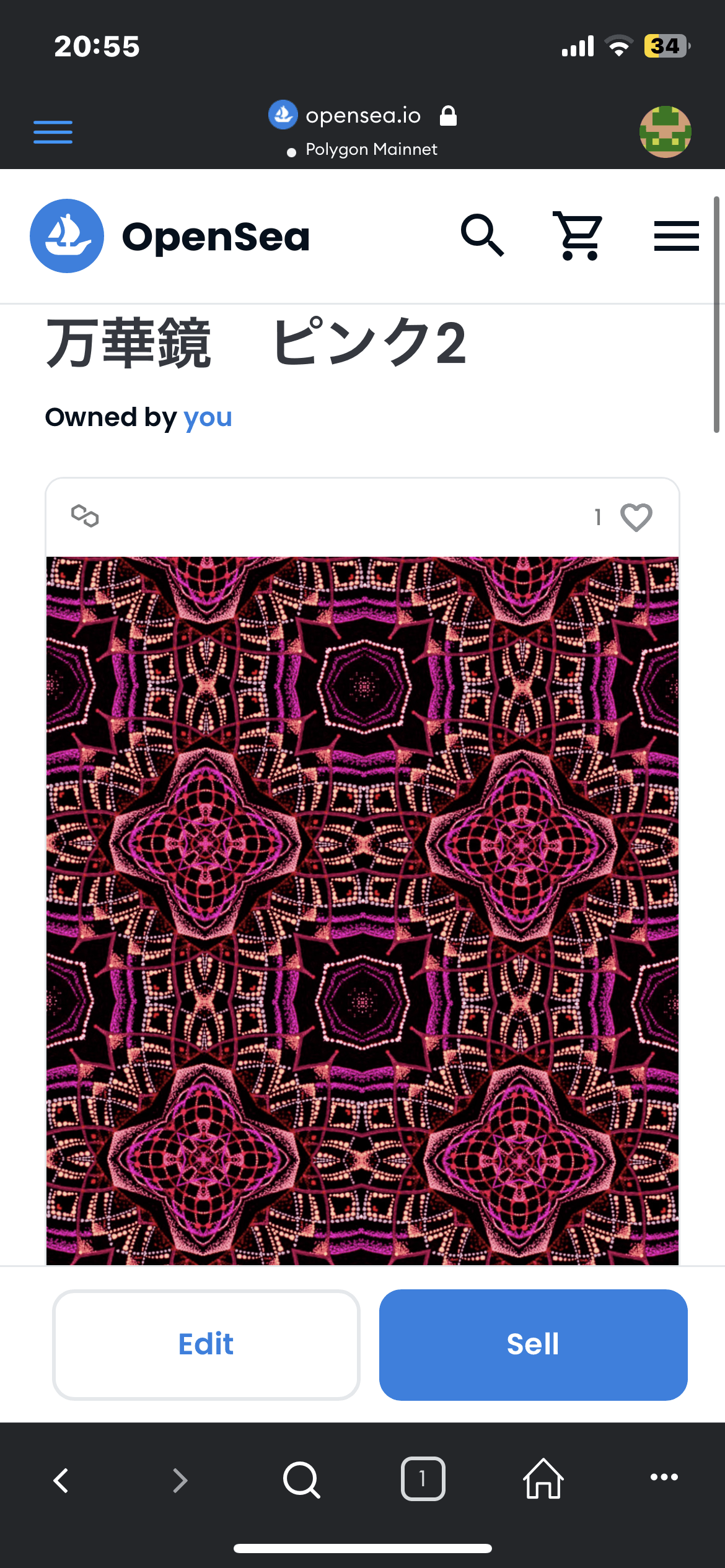The height and width of the screenshot is (1568, 725).
Task: Open the browser more options menu
Action: (x=664, y=1478)
